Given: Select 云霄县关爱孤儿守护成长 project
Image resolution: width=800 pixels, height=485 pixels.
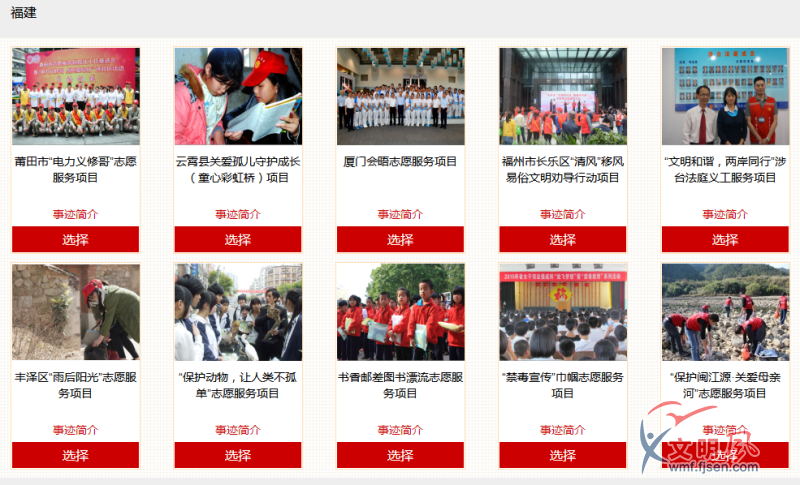Looking at the screenshot, I should tap(238, 240).
